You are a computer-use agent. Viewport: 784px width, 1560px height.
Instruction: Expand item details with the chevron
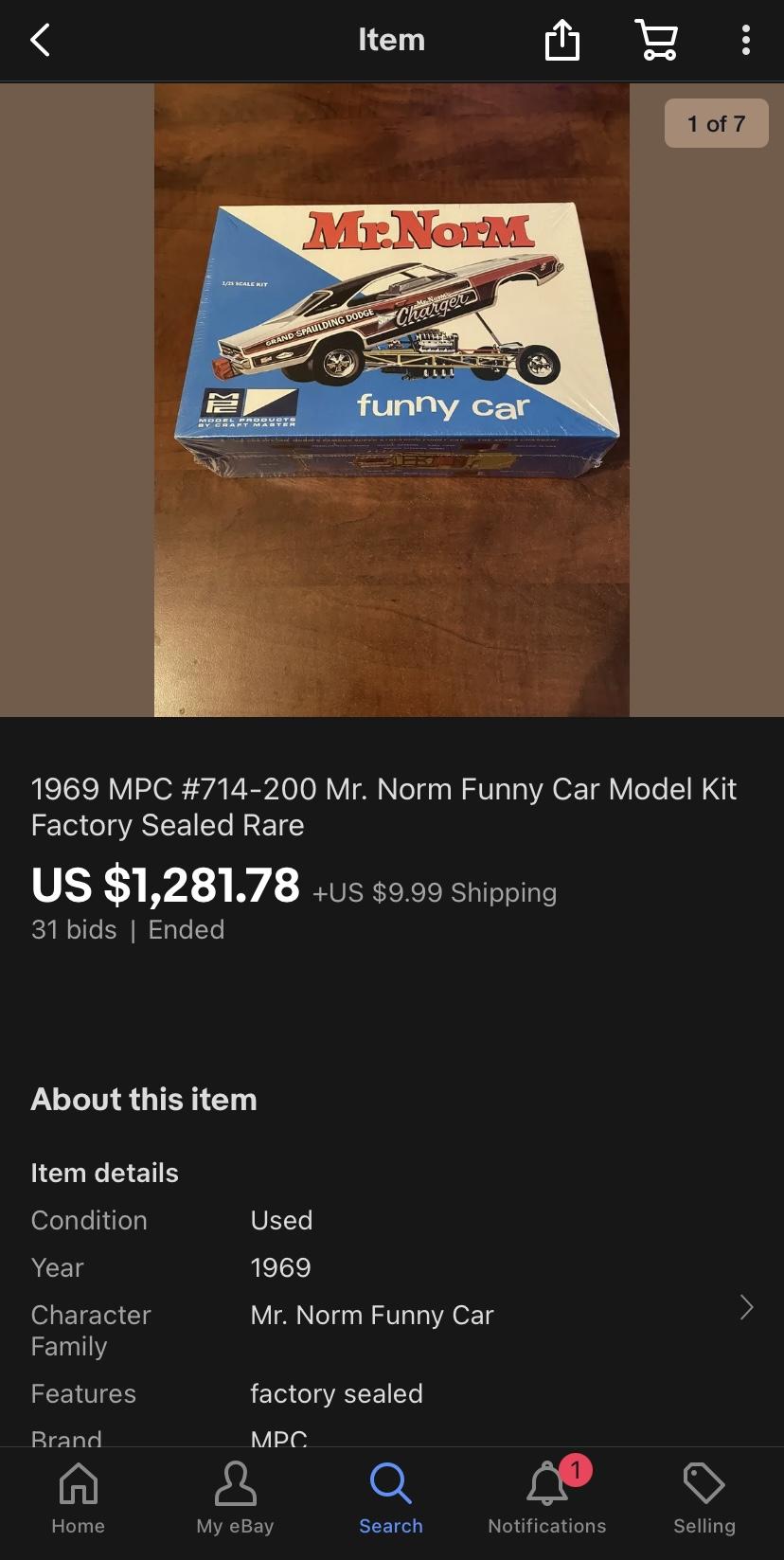(747, 1307)
